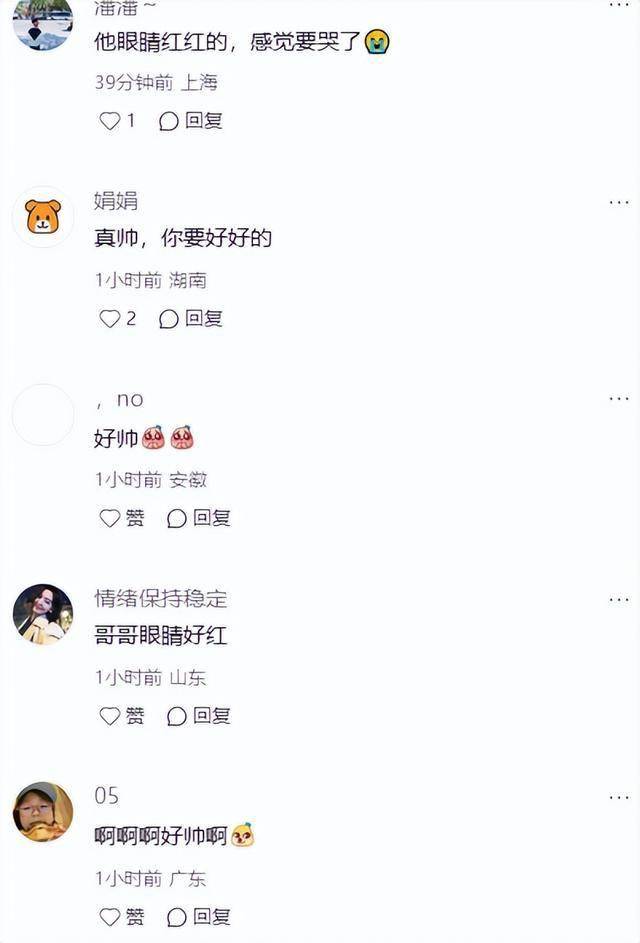
Task: Like 05's comment 啊啊啊好帅啊
Action: (x=110, y=916)
